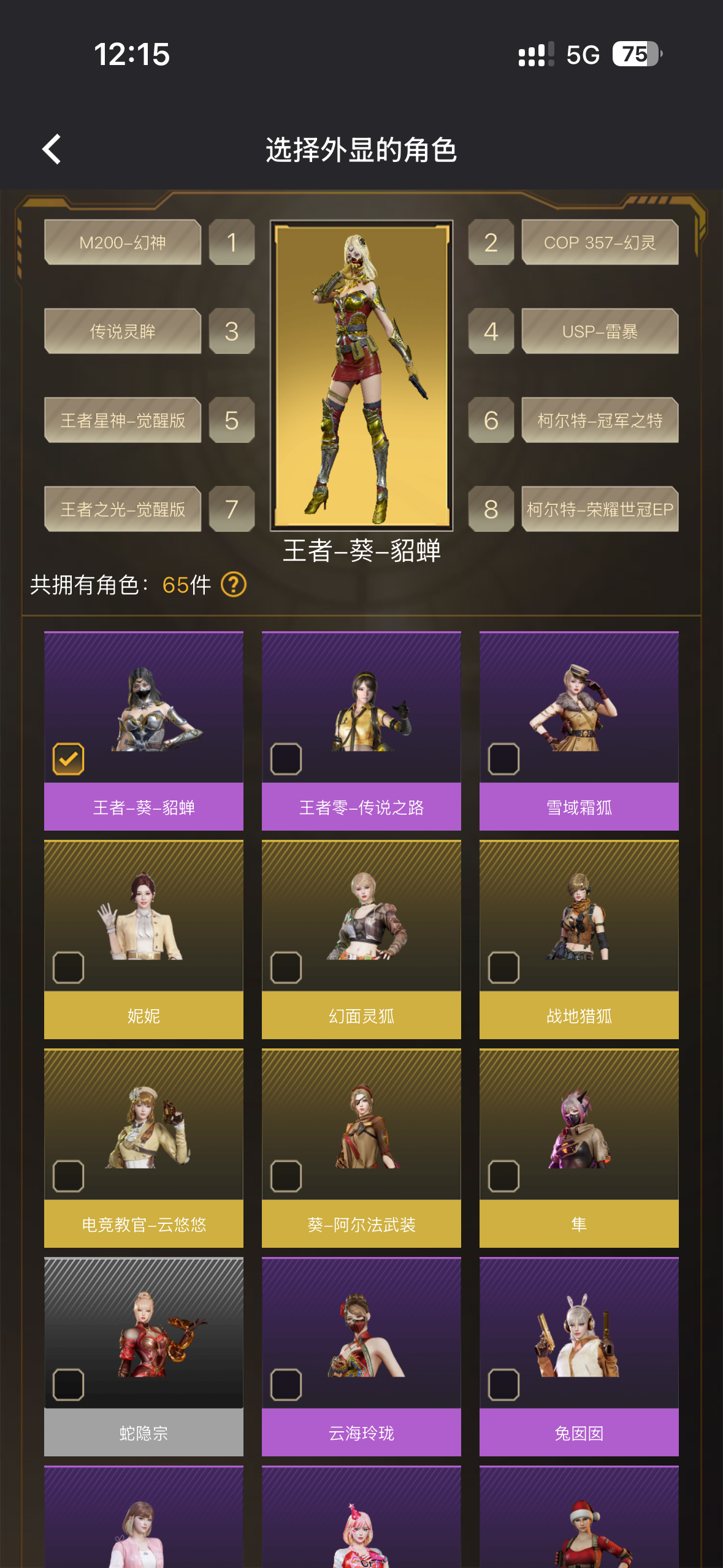Select the 幻面灵狐 character
Image resolution: width=723 pixels, height=1568 pixels.
pyautogui.click(x=361, y=939)
